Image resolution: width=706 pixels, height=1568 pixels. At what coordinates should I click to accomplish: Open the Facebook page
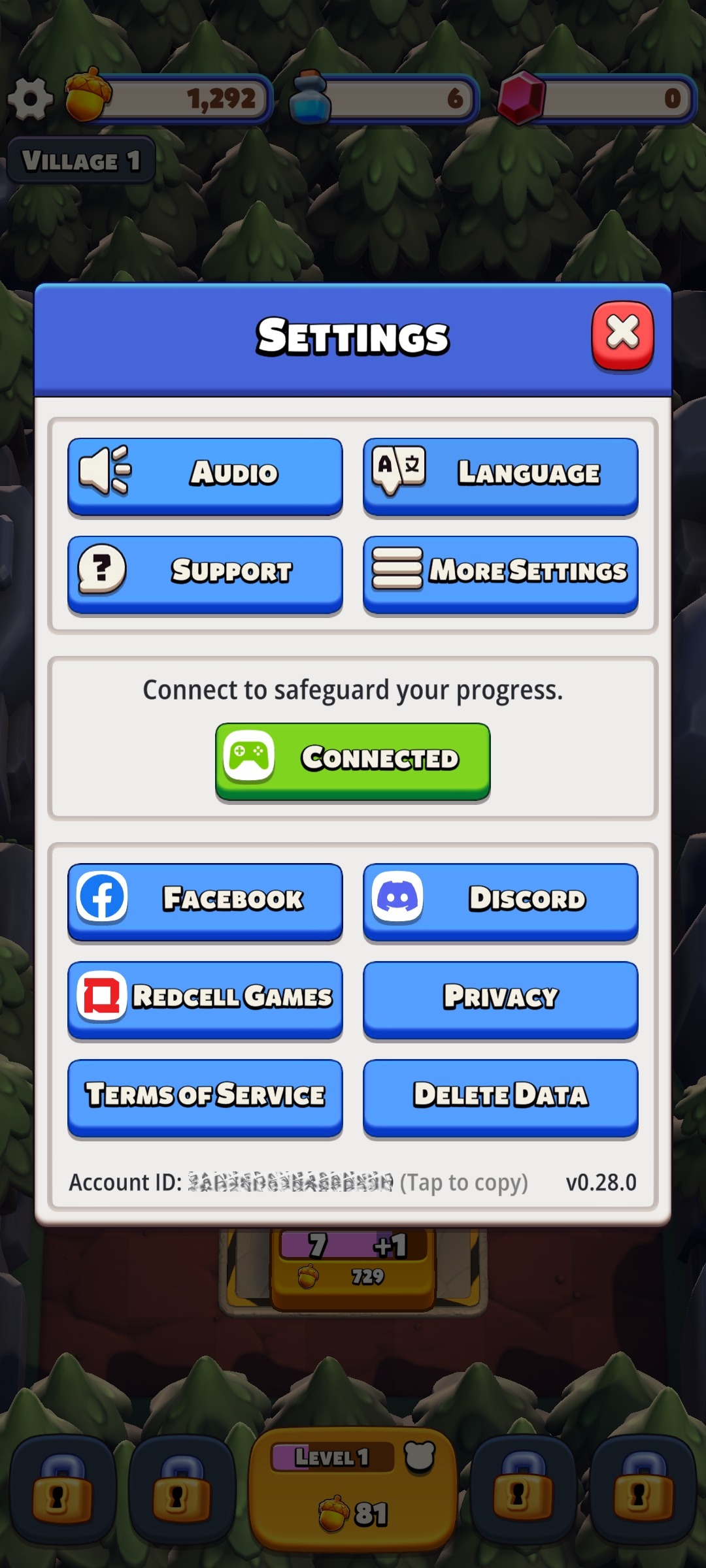coord(205,900)
